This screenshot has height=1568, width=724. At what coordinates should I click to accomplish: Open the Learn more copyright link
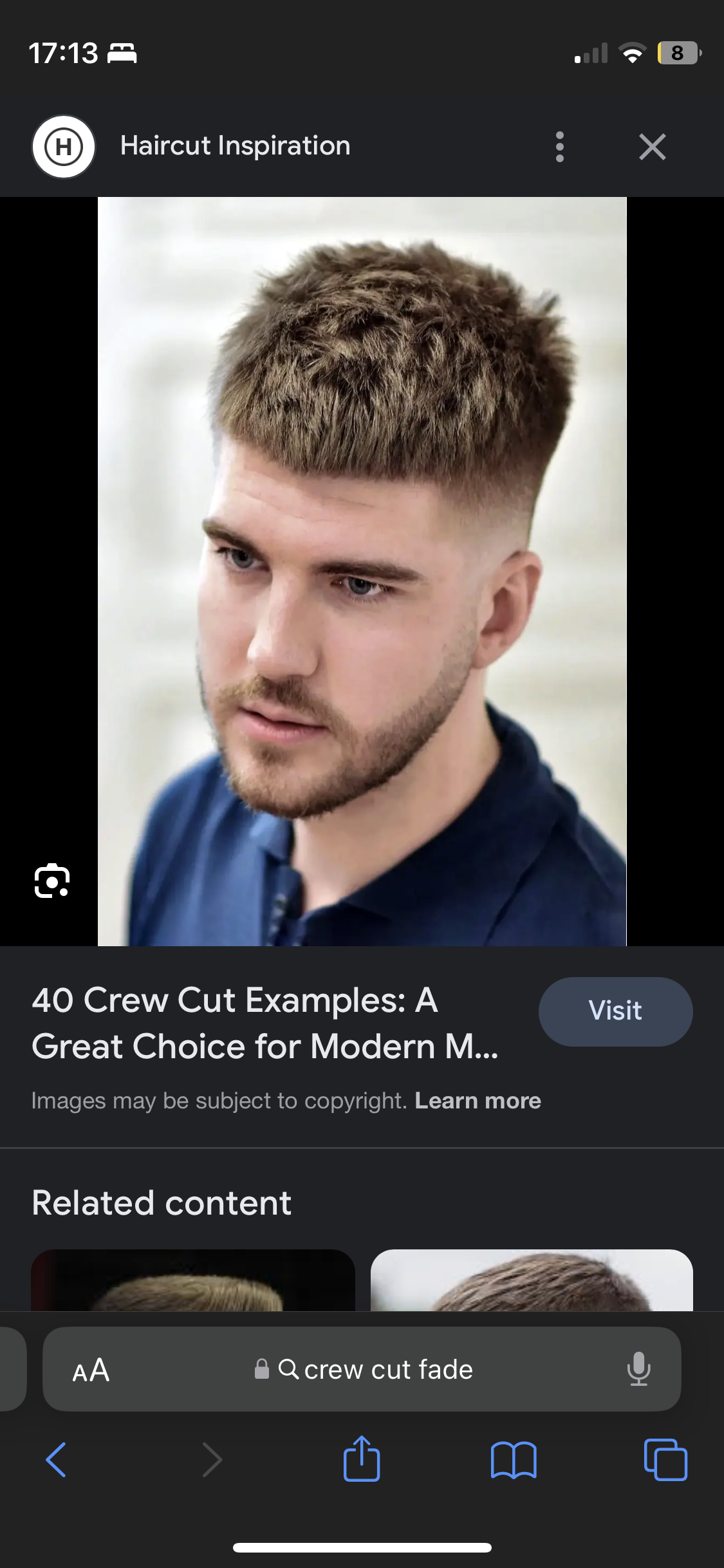coord(478,1101)
